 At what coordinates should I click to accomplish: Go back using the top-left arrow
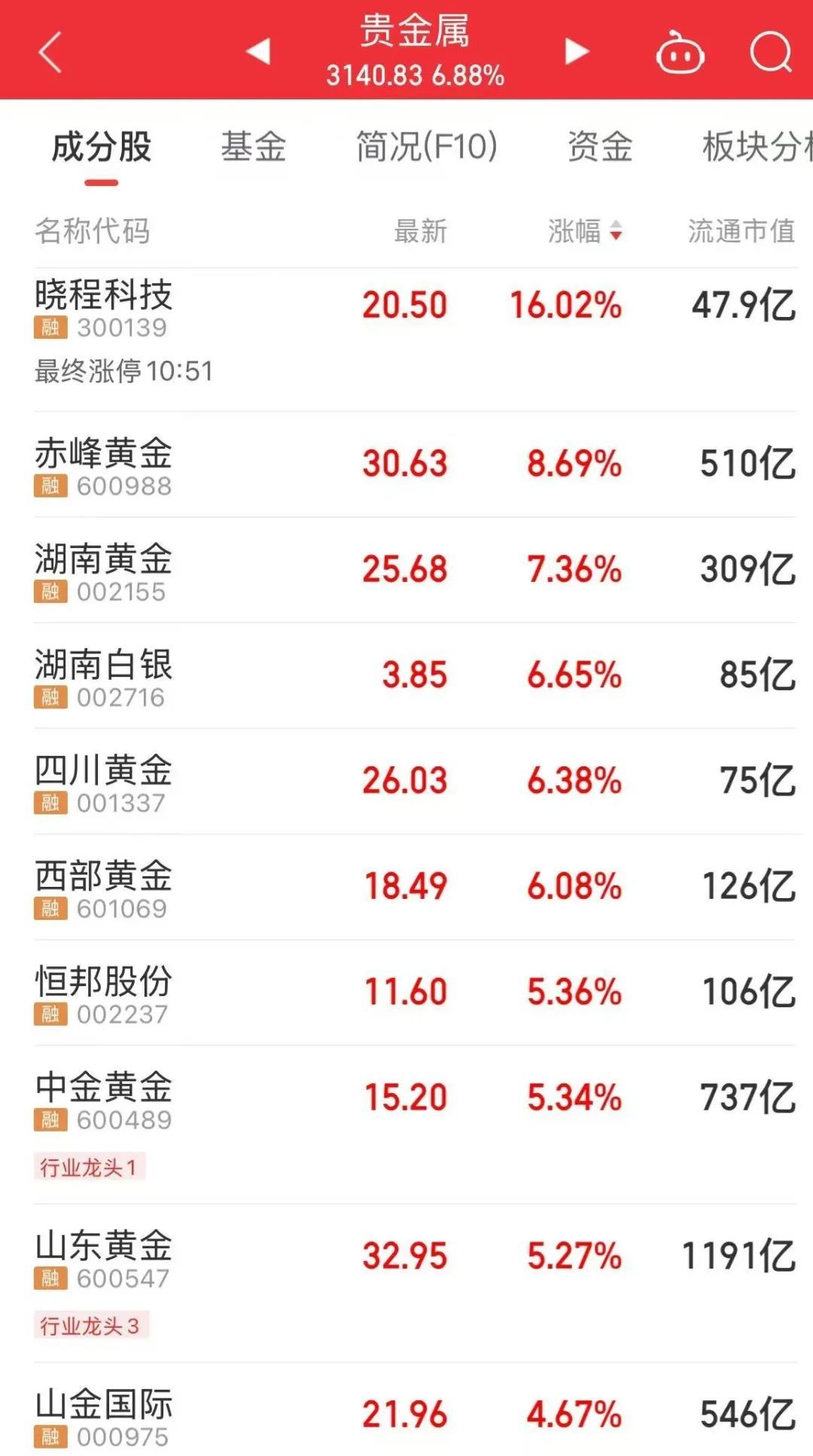[50, 53]
